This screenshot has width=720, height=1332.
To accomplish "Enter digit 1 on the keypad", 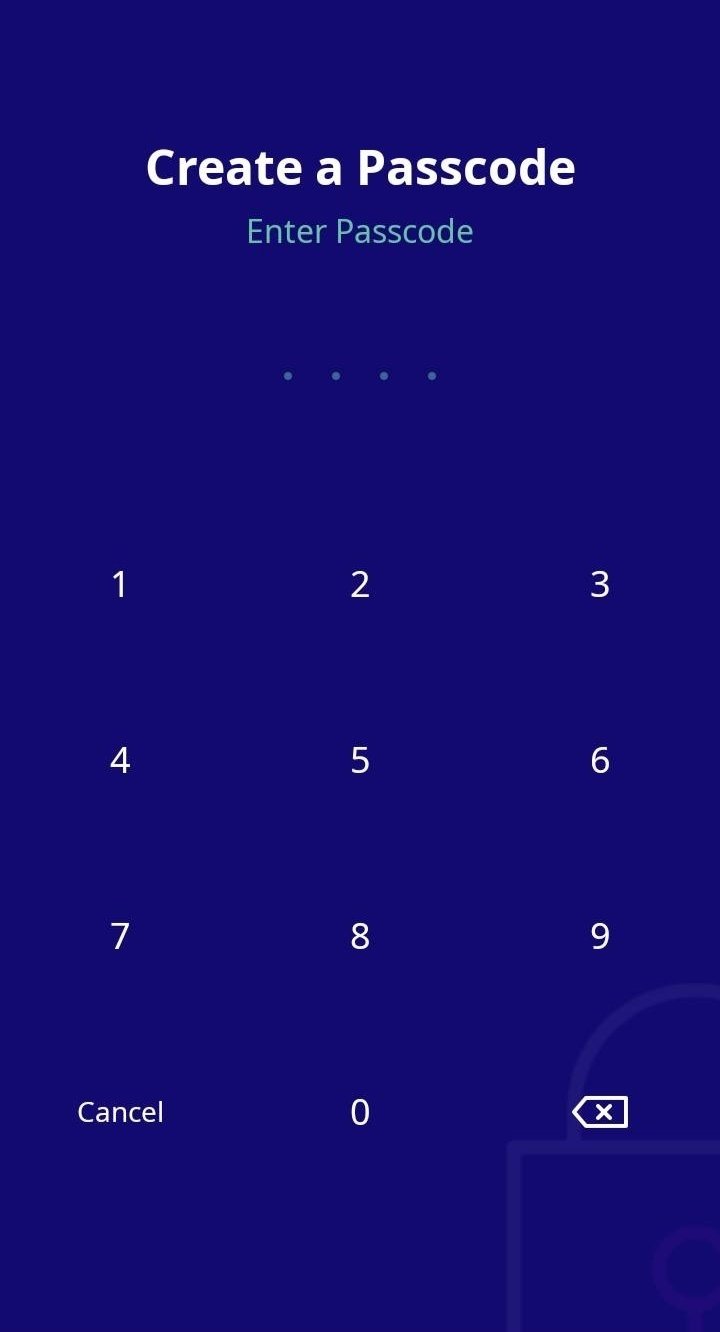I will [120, 584].
